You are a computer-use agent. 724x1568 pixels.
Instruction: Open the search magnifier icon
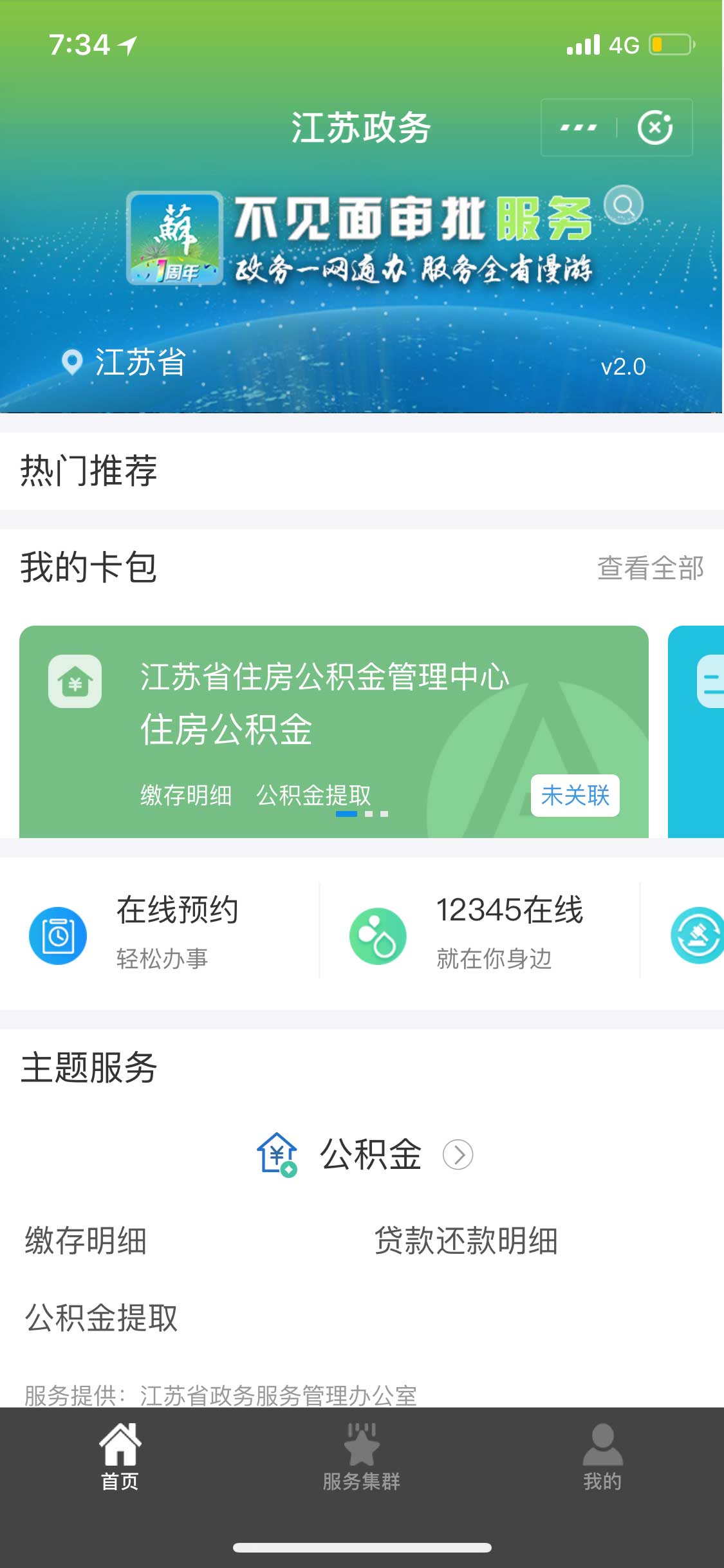[x=623, y=205]
